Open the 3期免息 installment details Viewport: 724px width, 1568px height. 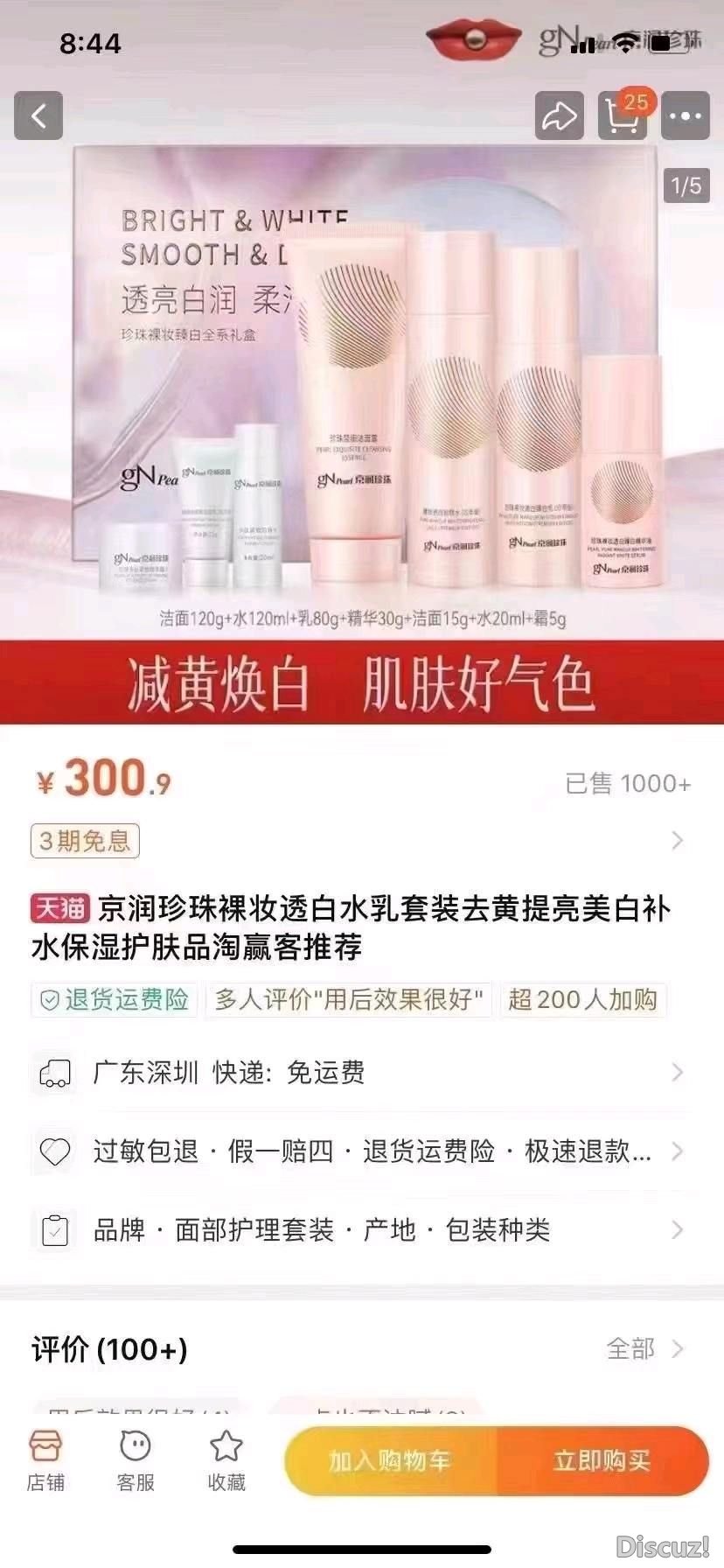tap(86, 842)
